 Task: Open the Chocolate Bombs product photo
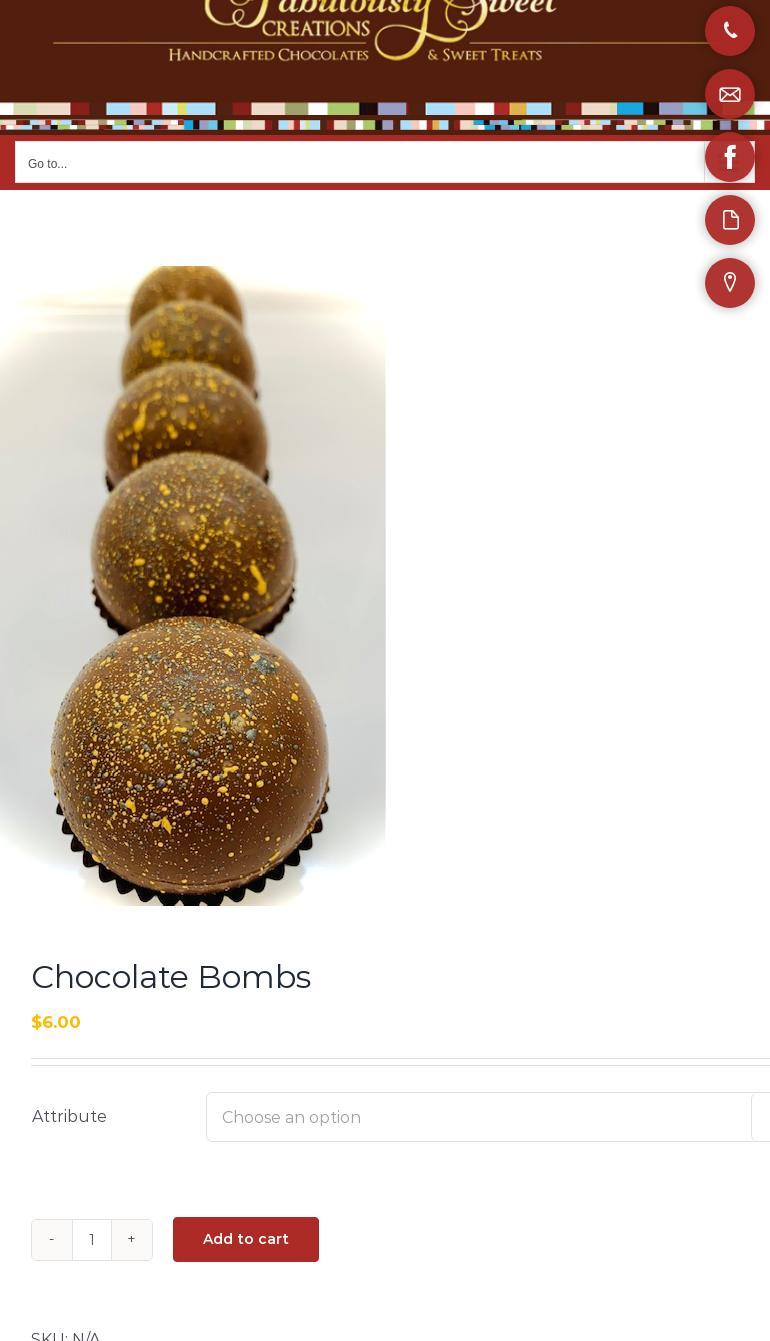(x=192, y=586)
